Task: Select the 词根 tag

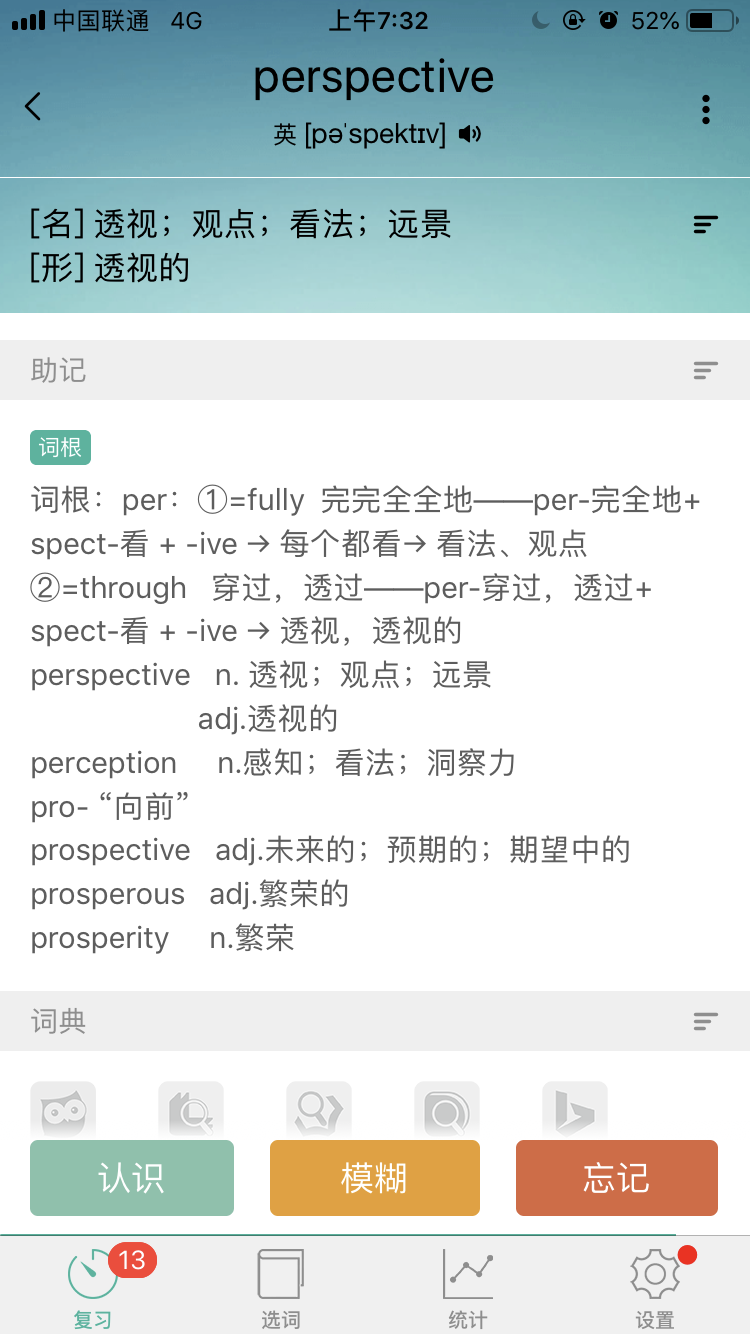Action: (60, 447)
